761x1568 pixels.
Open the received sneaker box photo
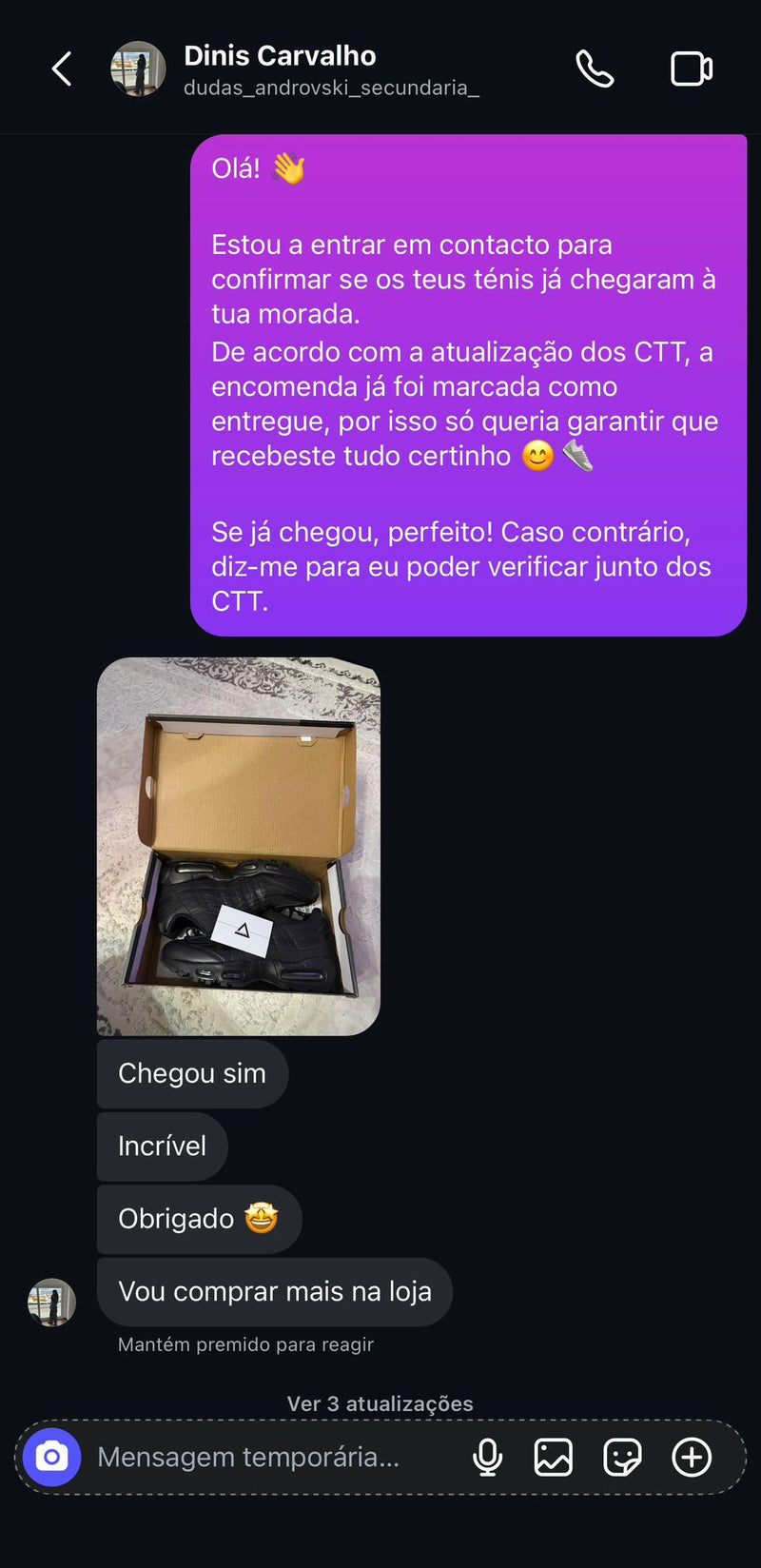tap(239, 846)
